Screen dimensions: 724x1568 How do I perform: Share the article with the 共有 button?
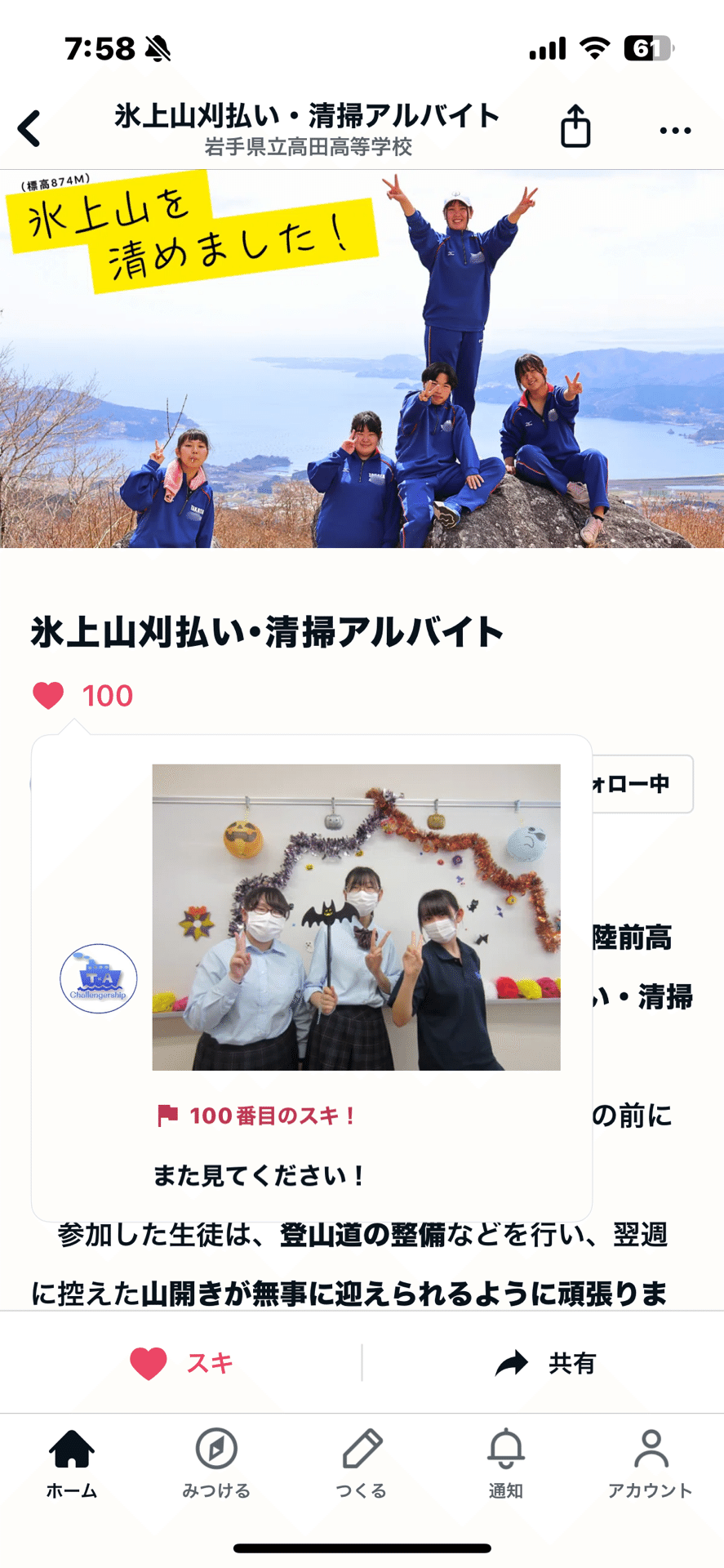click(x=545, y=1362)
